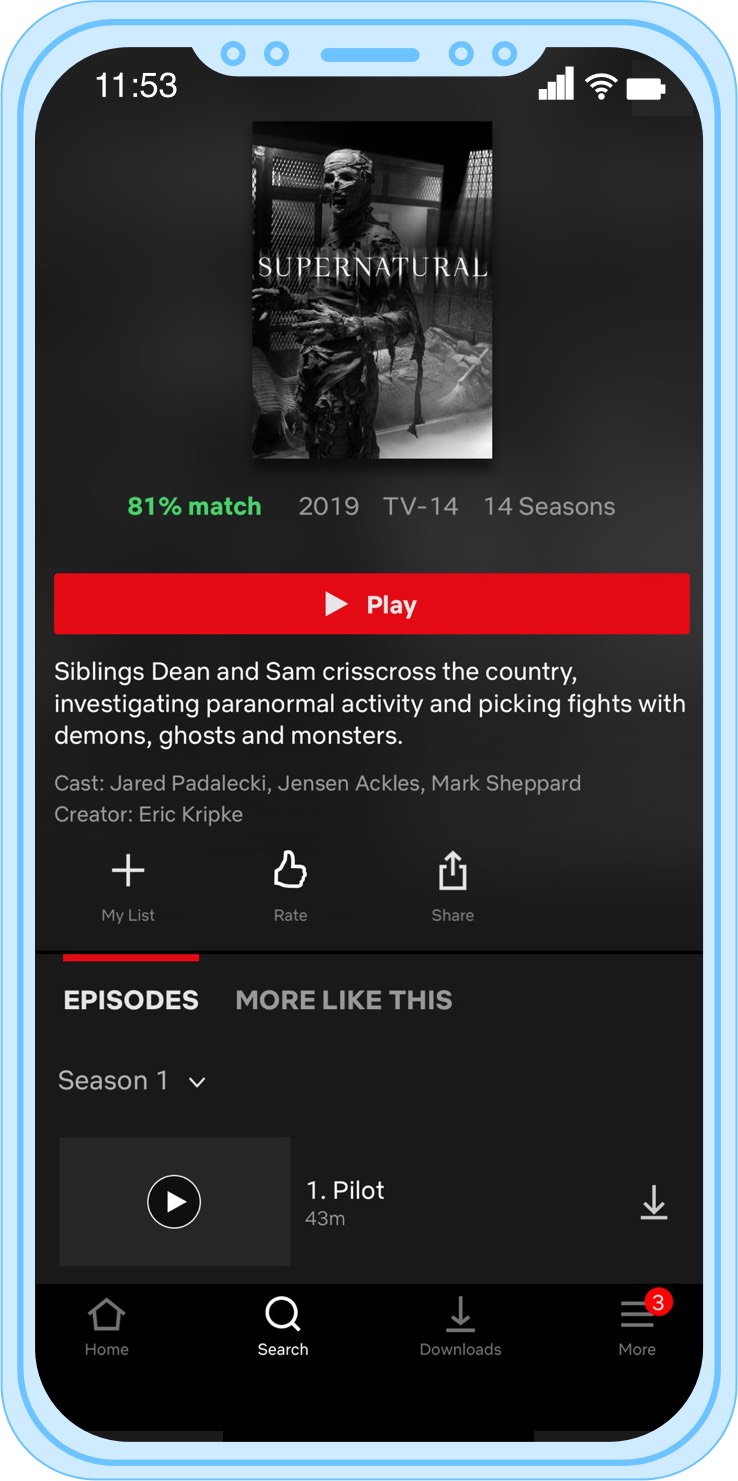
Task: Open the Downloads tab
Action: pyautogui.click(x=460, y=1327)
